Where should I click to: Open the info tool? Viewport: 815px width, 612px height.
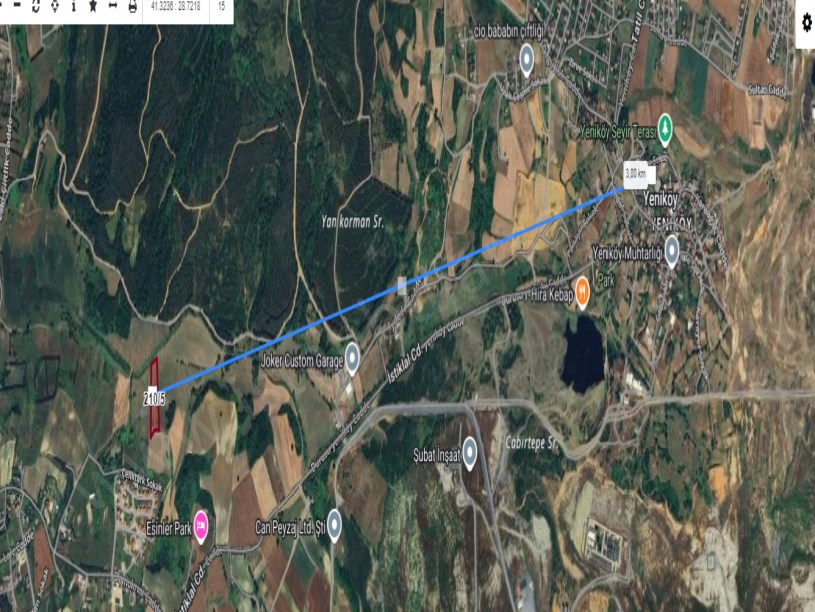point(73,6)
